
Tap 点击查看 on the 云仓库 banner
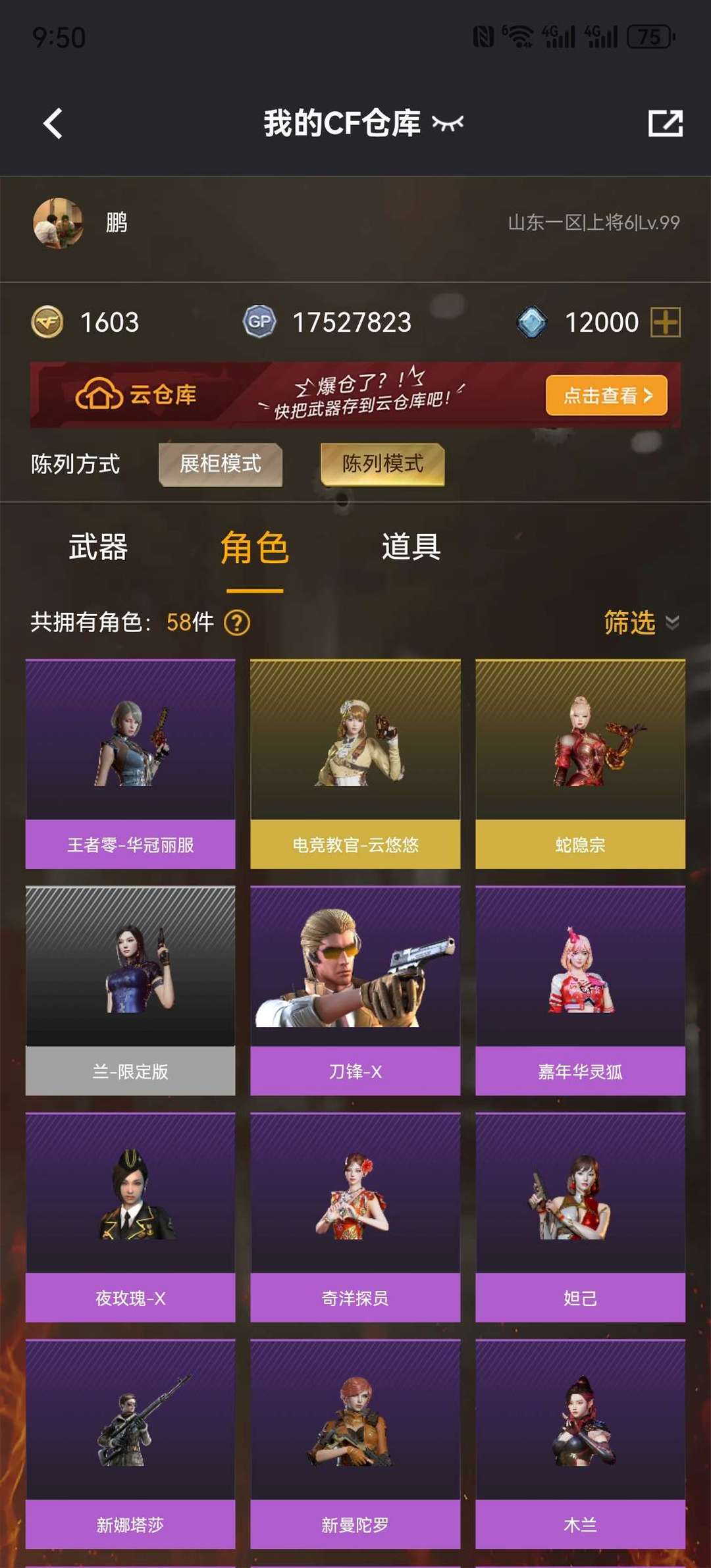click(606, 396)
